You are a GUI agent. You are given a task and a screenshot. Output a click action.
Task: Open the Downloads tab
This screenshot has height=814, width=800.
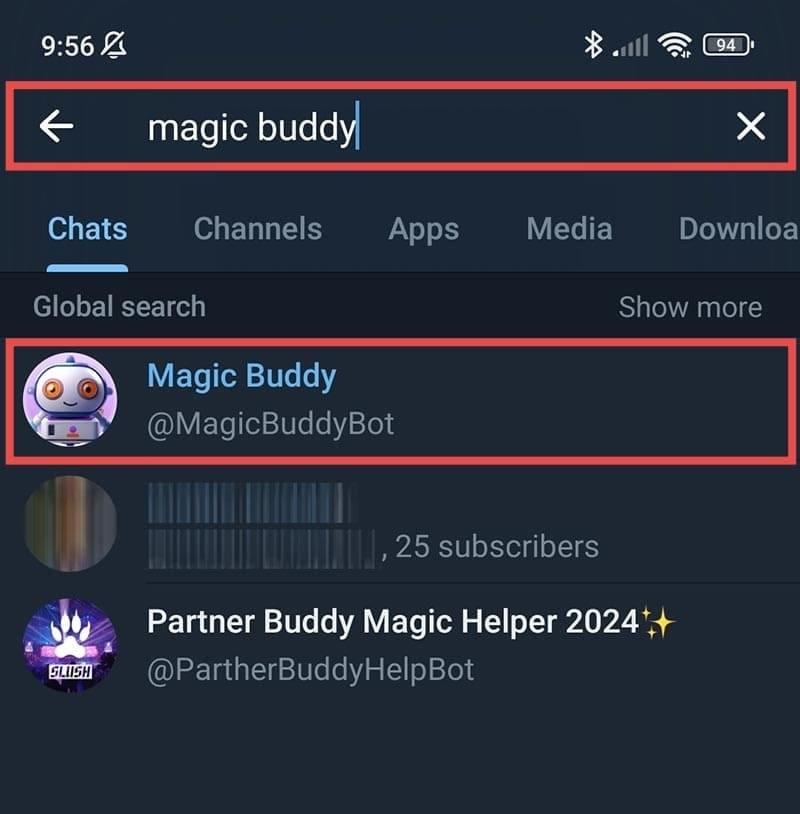738,229
